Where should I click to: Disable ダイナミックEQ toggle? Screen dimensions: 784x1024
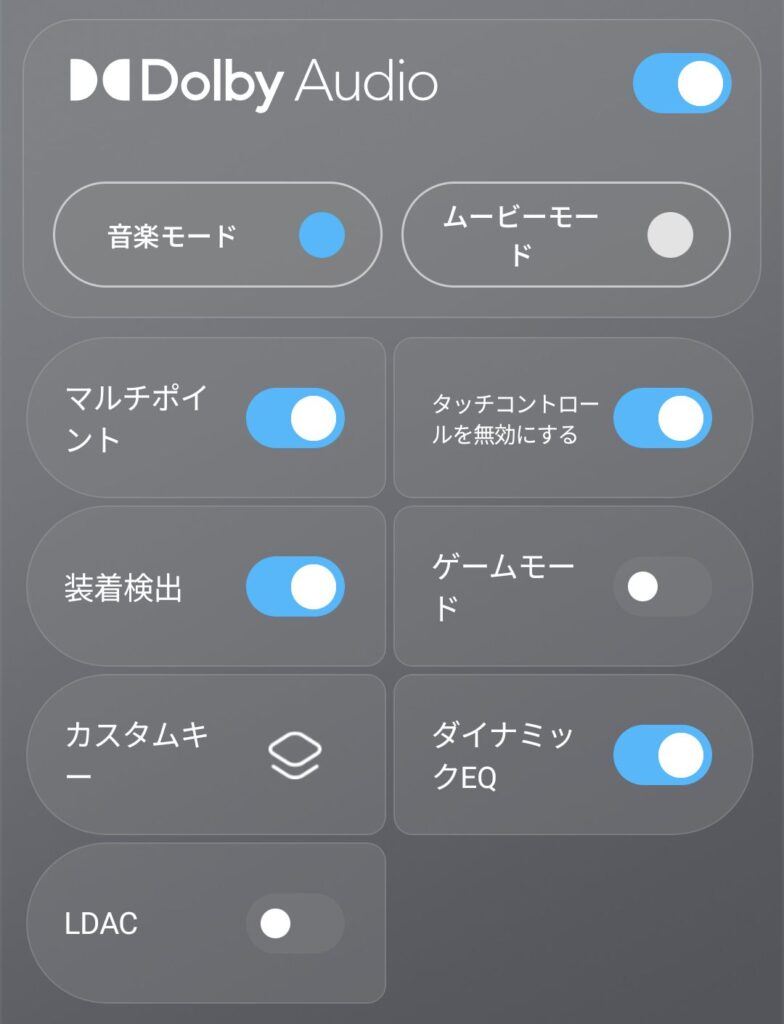coord(662,755)
